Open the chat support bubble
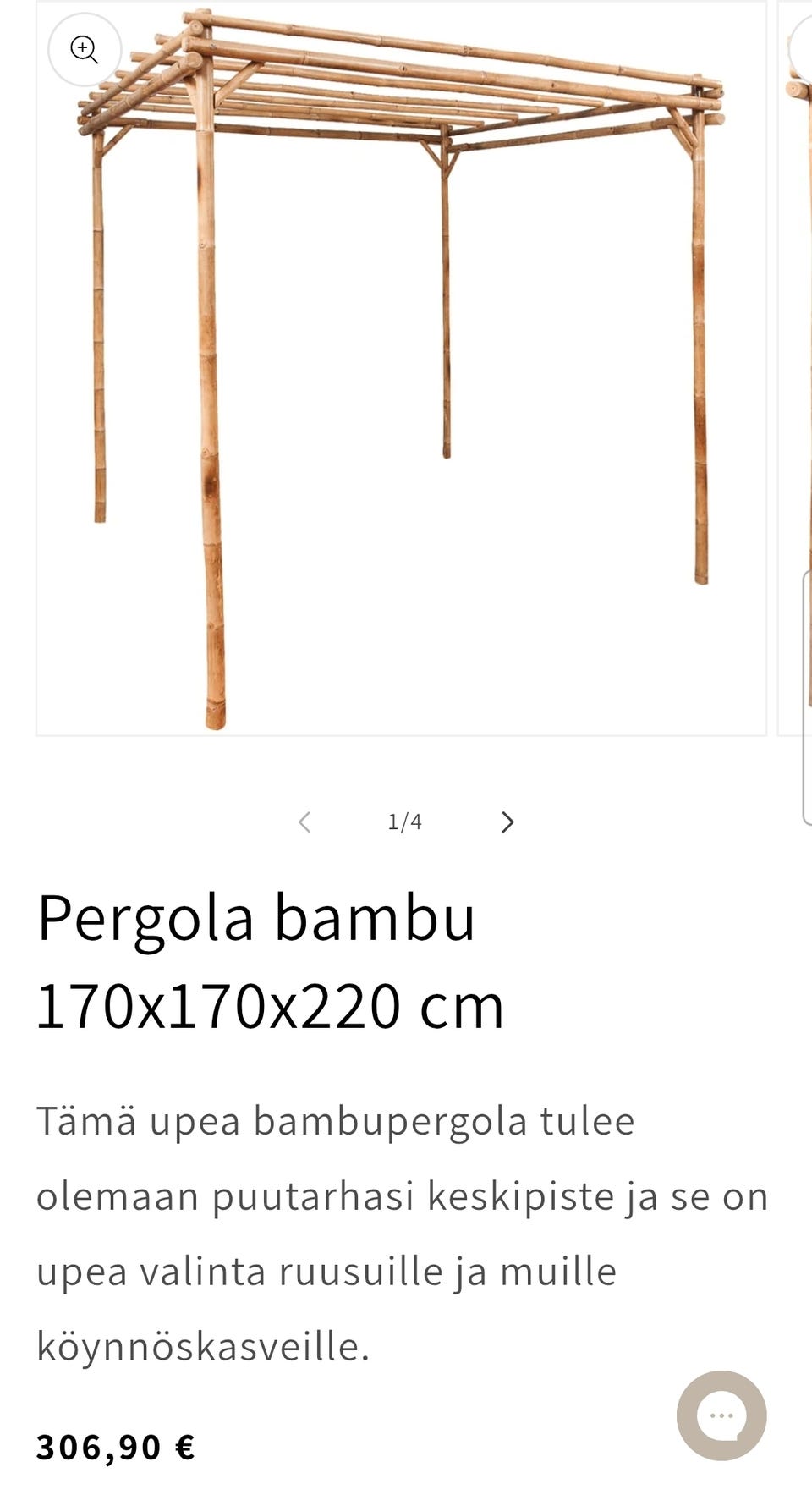Image resolution: width=812 pixels, height=1506 pixels. (x=721, y=1415)
